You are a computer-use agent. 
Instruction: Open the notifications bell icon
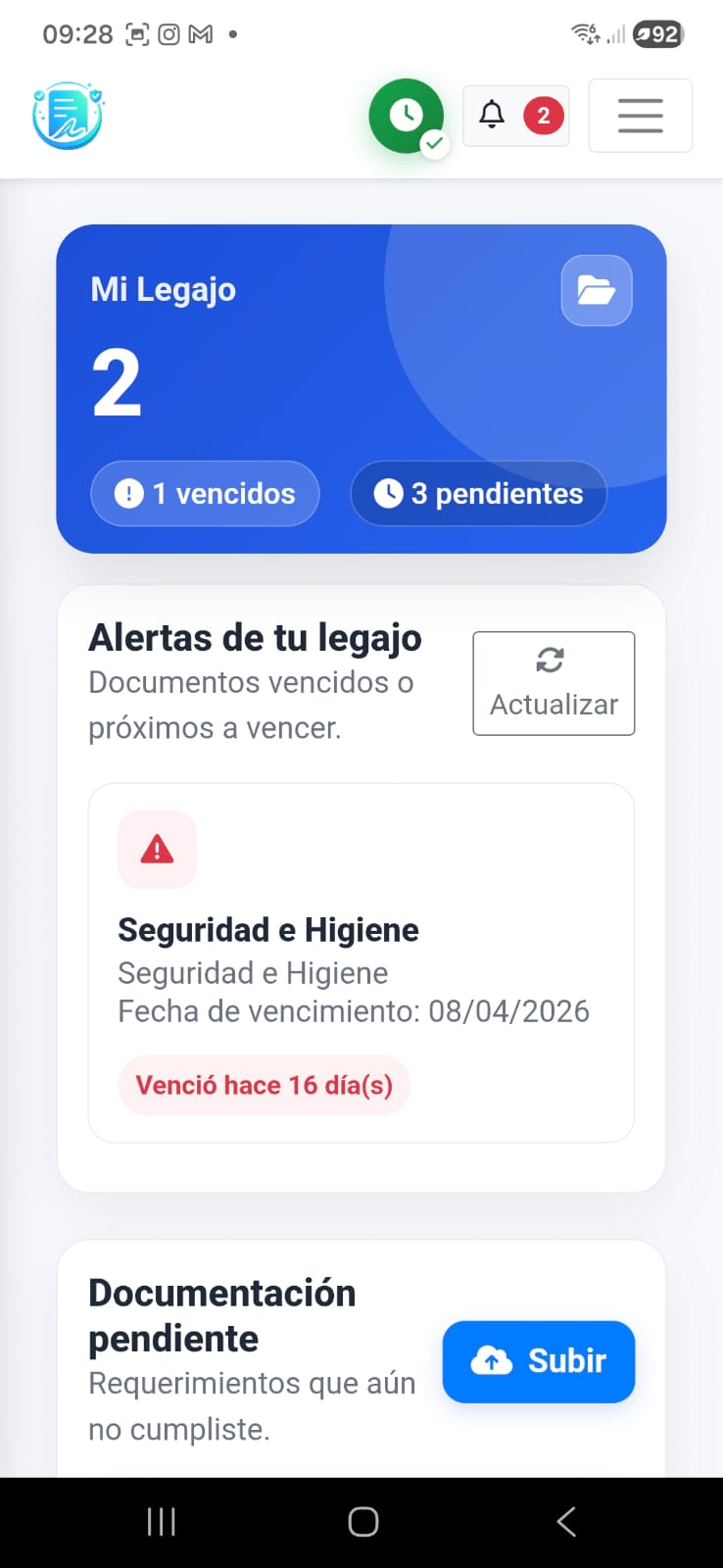pos(493,115)
